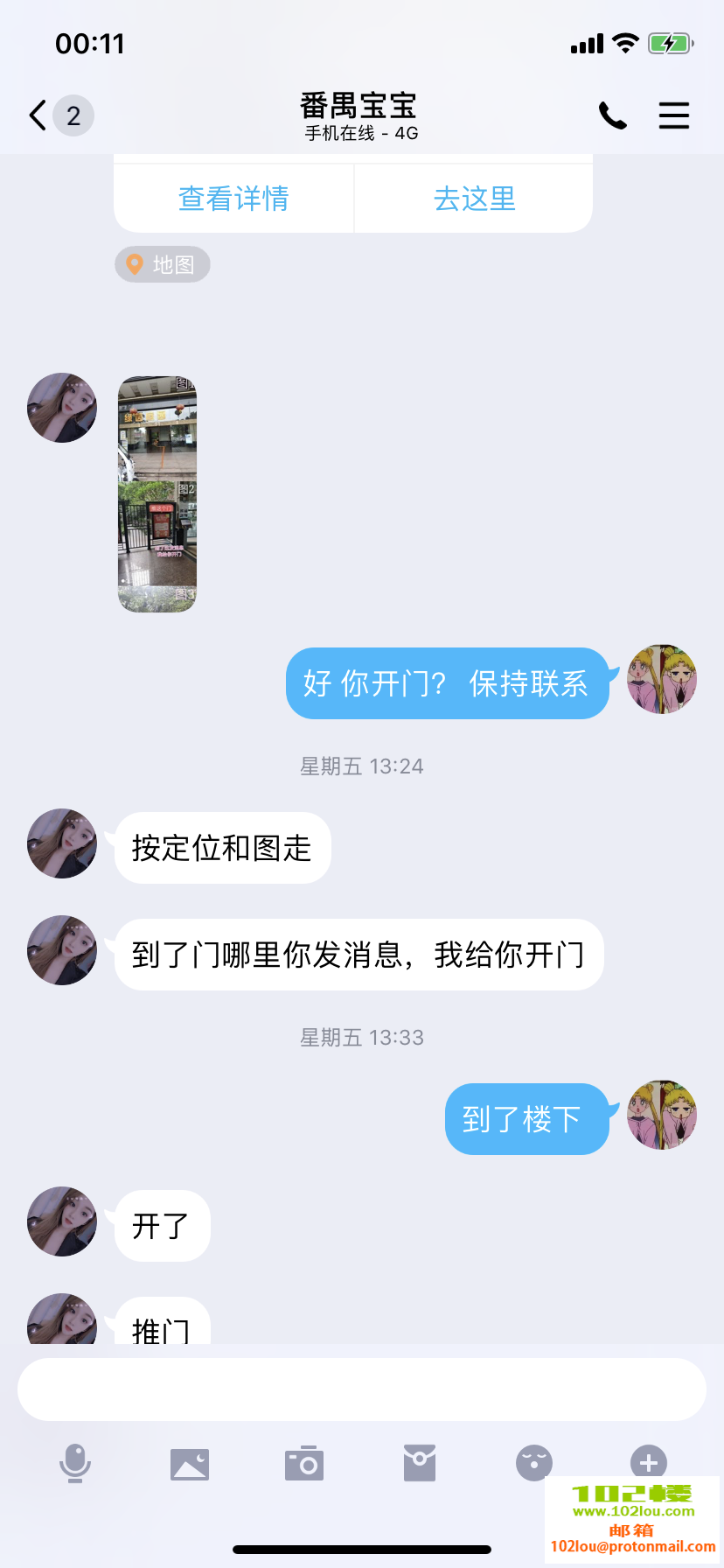Image resolution: width=724 pixels, height=1568 pixels.
Task: Tap your own Sailor Moon avatar
Action: (662, 679)
